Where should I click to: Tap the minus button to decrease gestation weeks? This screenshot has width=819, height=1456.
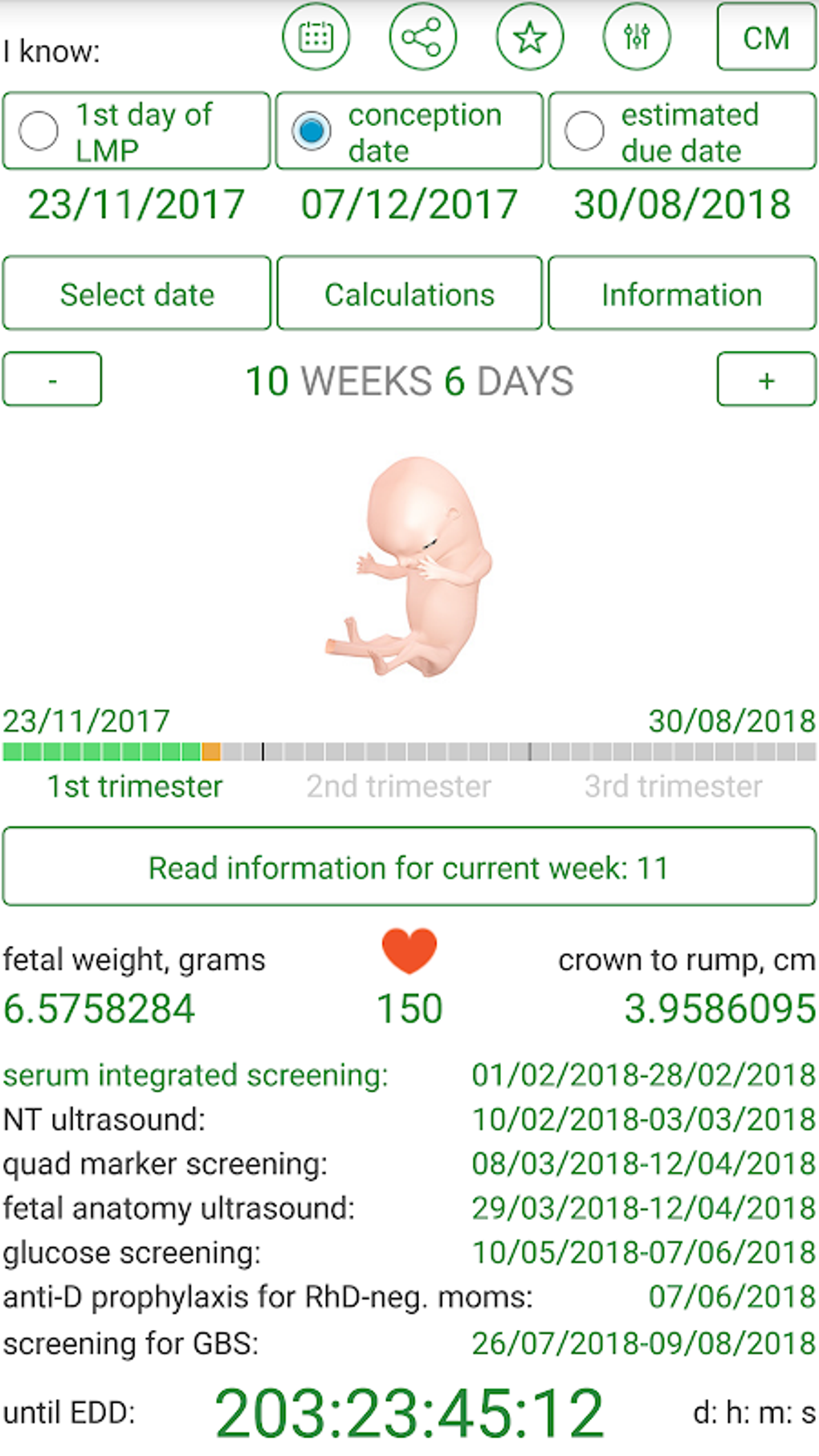point(51,379)
